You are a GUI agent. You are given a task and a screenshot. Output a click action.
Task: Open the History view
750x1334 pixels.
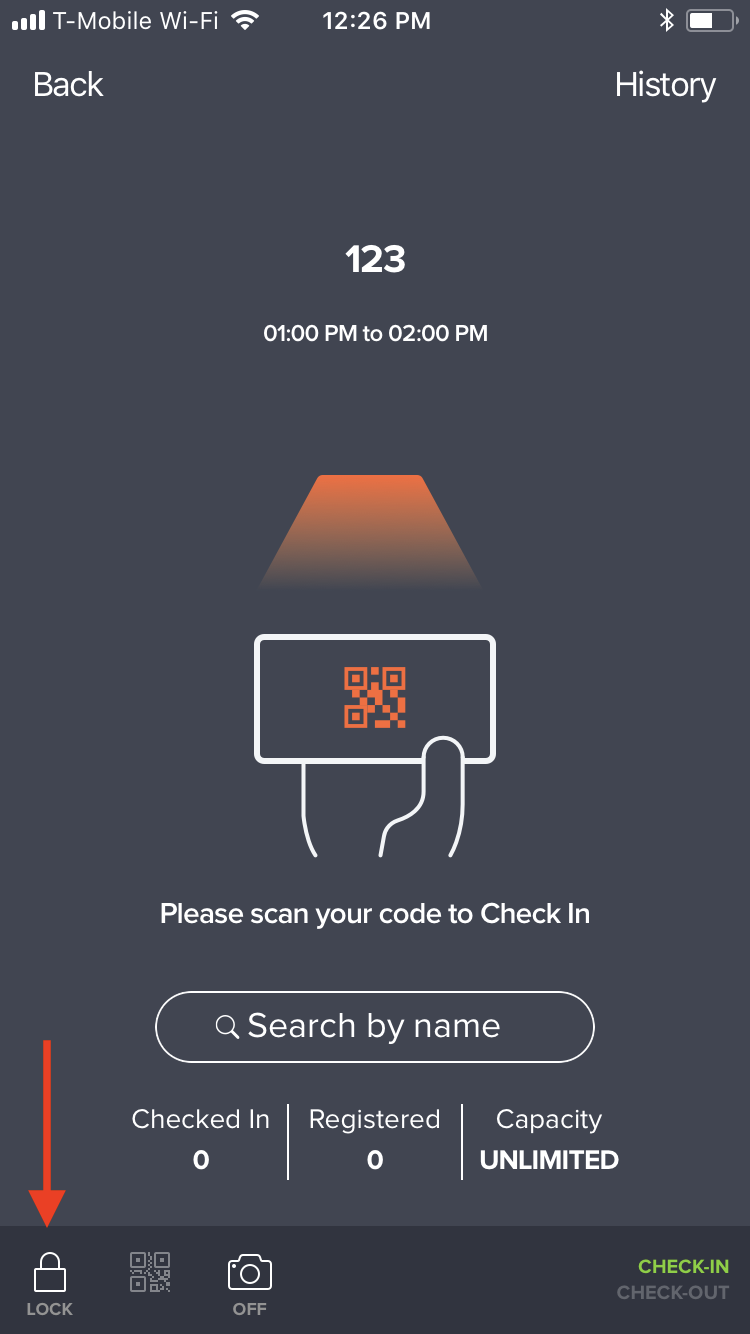665,85
